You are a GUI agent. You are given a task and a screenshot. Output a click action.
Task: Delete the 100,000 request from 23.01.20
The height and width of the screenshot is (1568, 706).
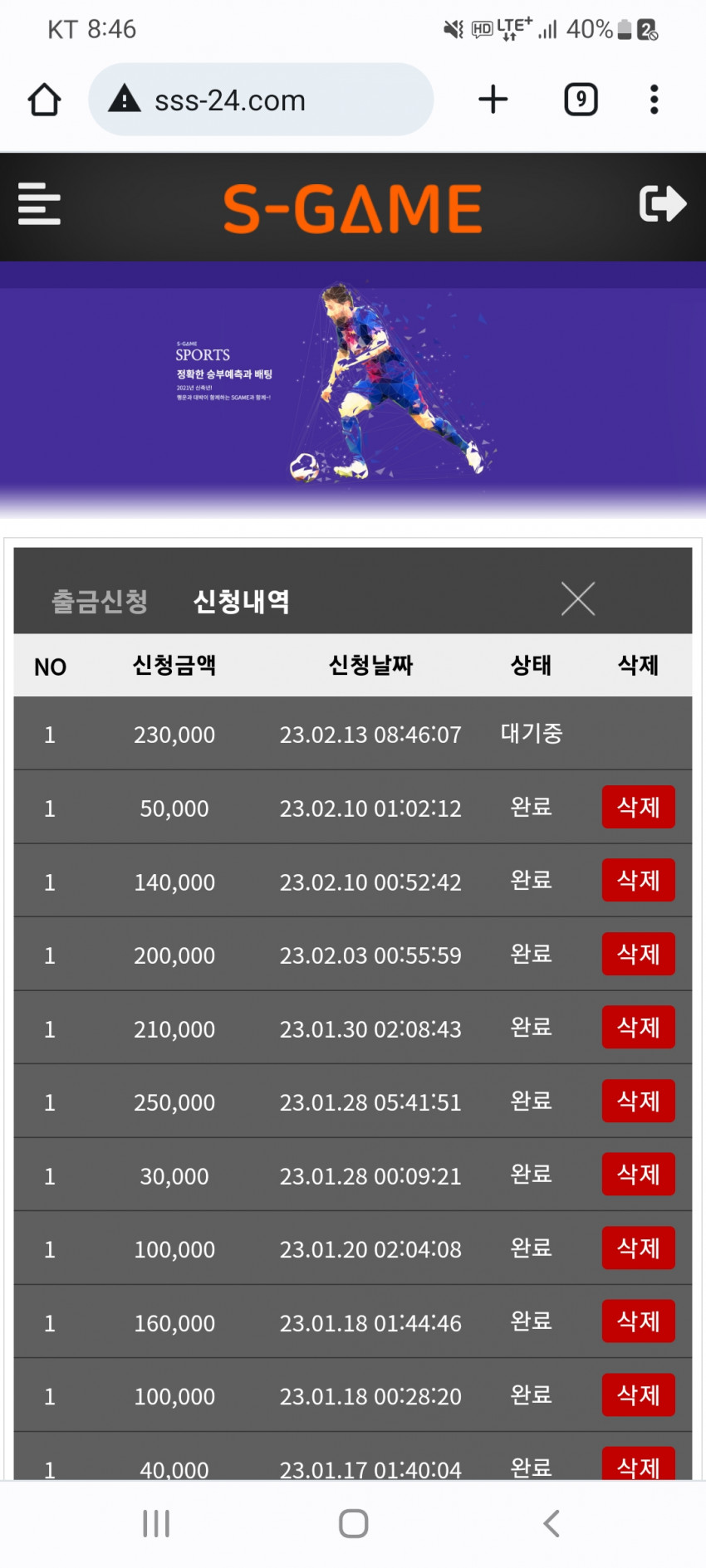tap(638, 1248)
